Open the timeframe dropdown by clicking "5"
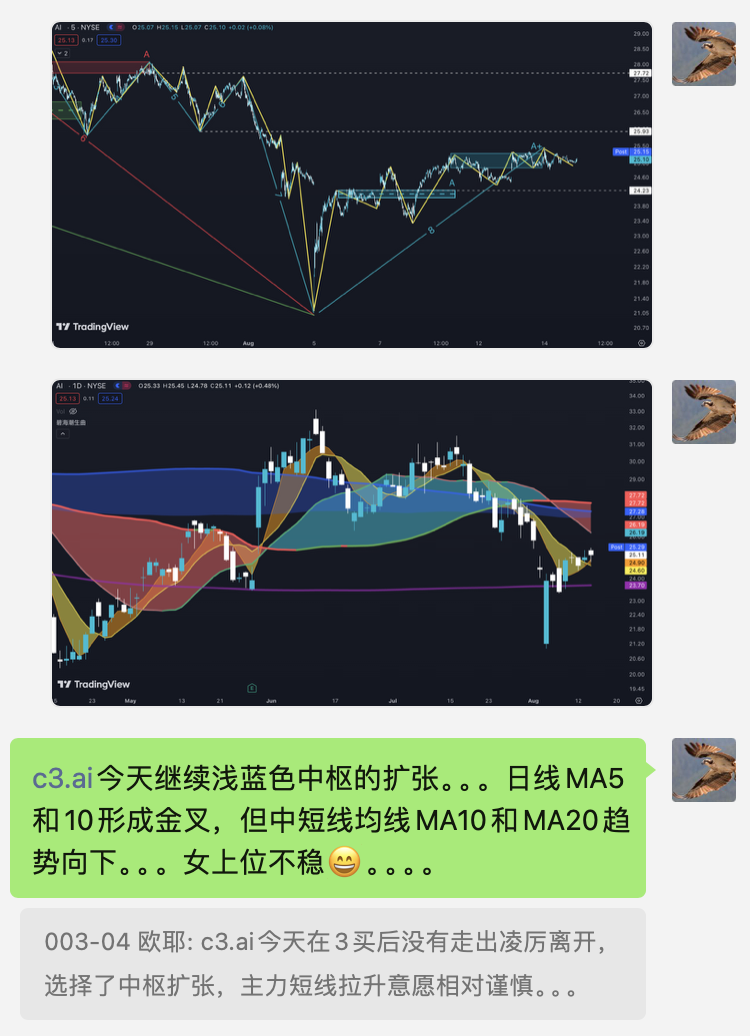The height and width of the screenshot is (1036, 750). click(x=71, y=28)
